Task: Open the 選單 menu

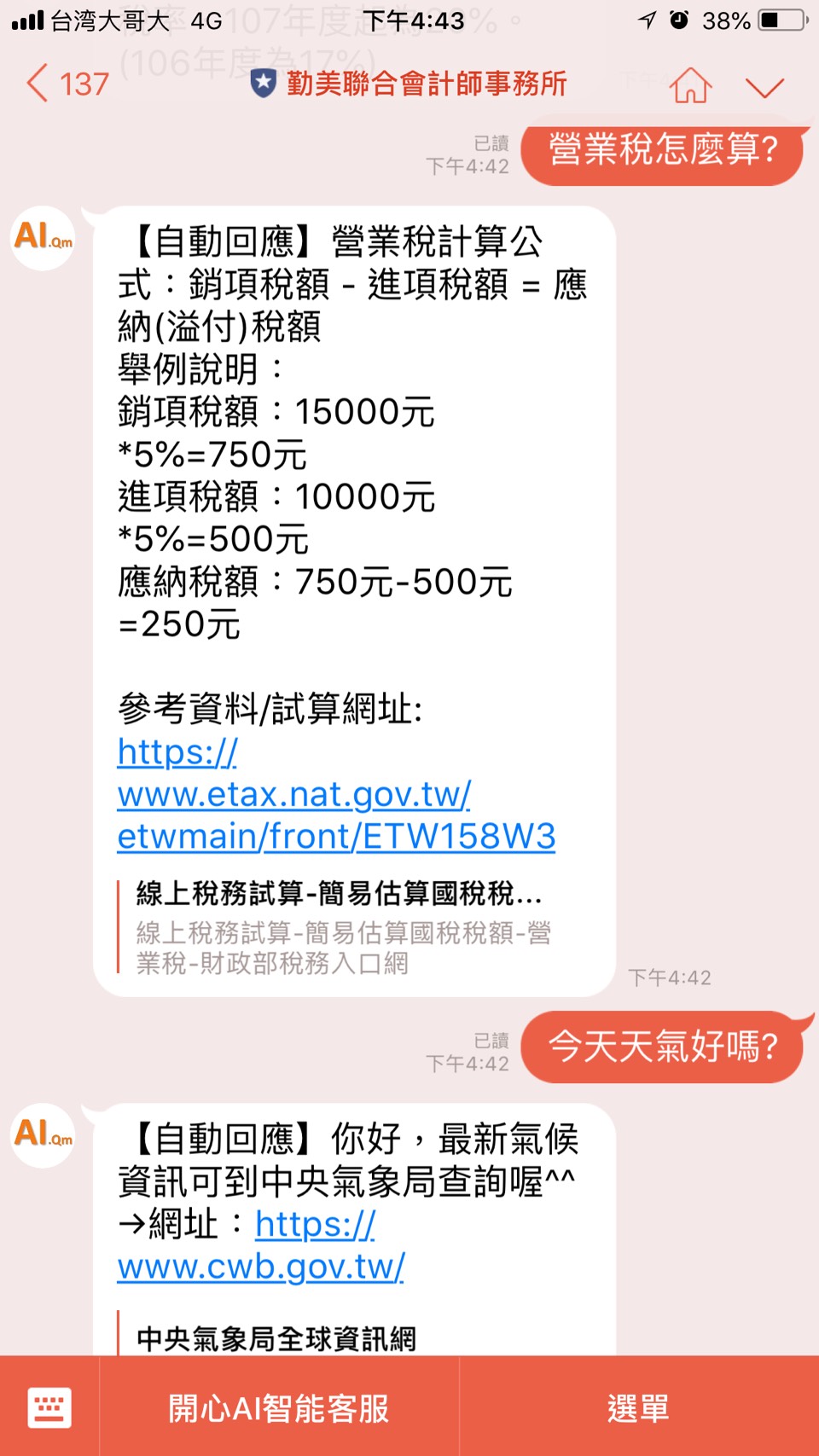Action: (x=638, y=1407)
